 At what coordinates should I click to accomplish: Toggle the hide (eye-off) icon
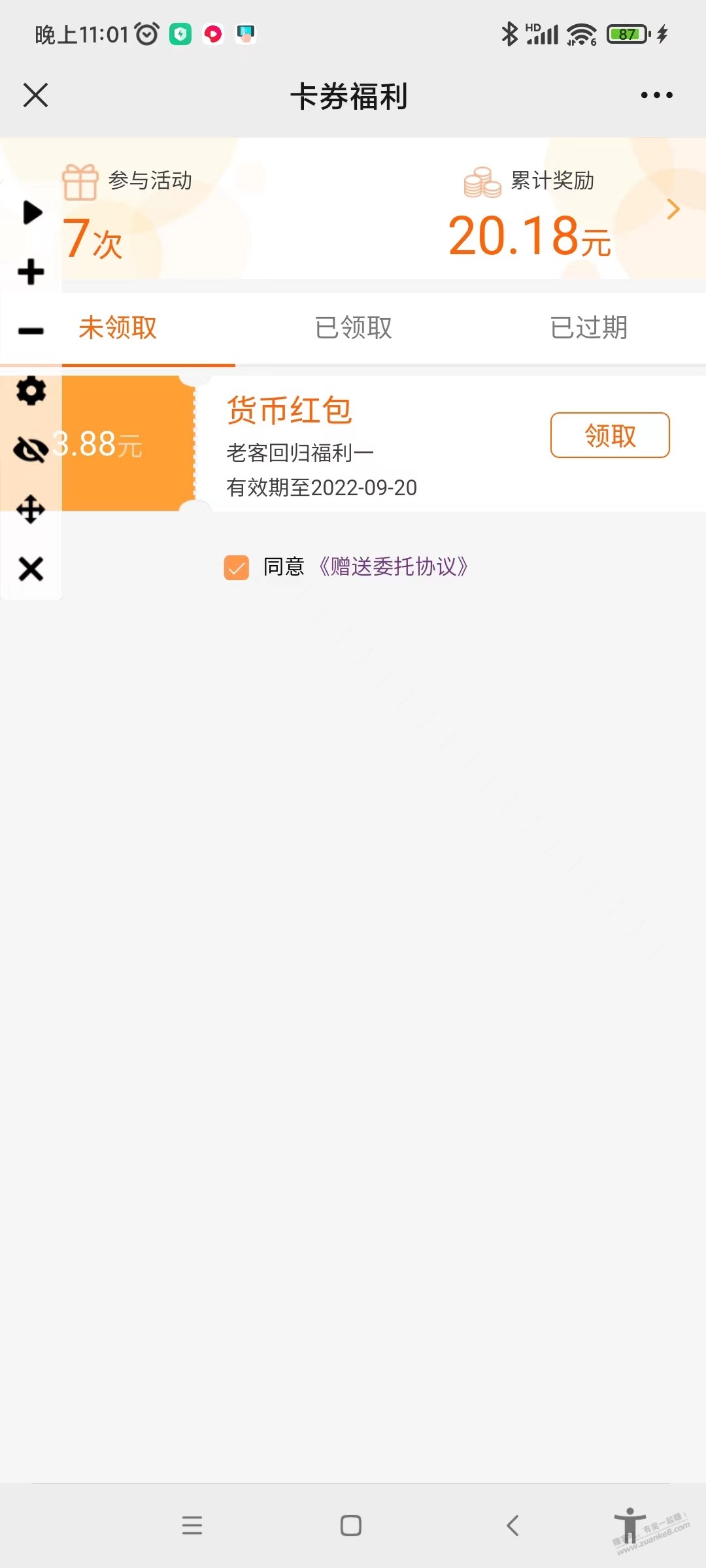pyautogui.click(x=31, y=448)
